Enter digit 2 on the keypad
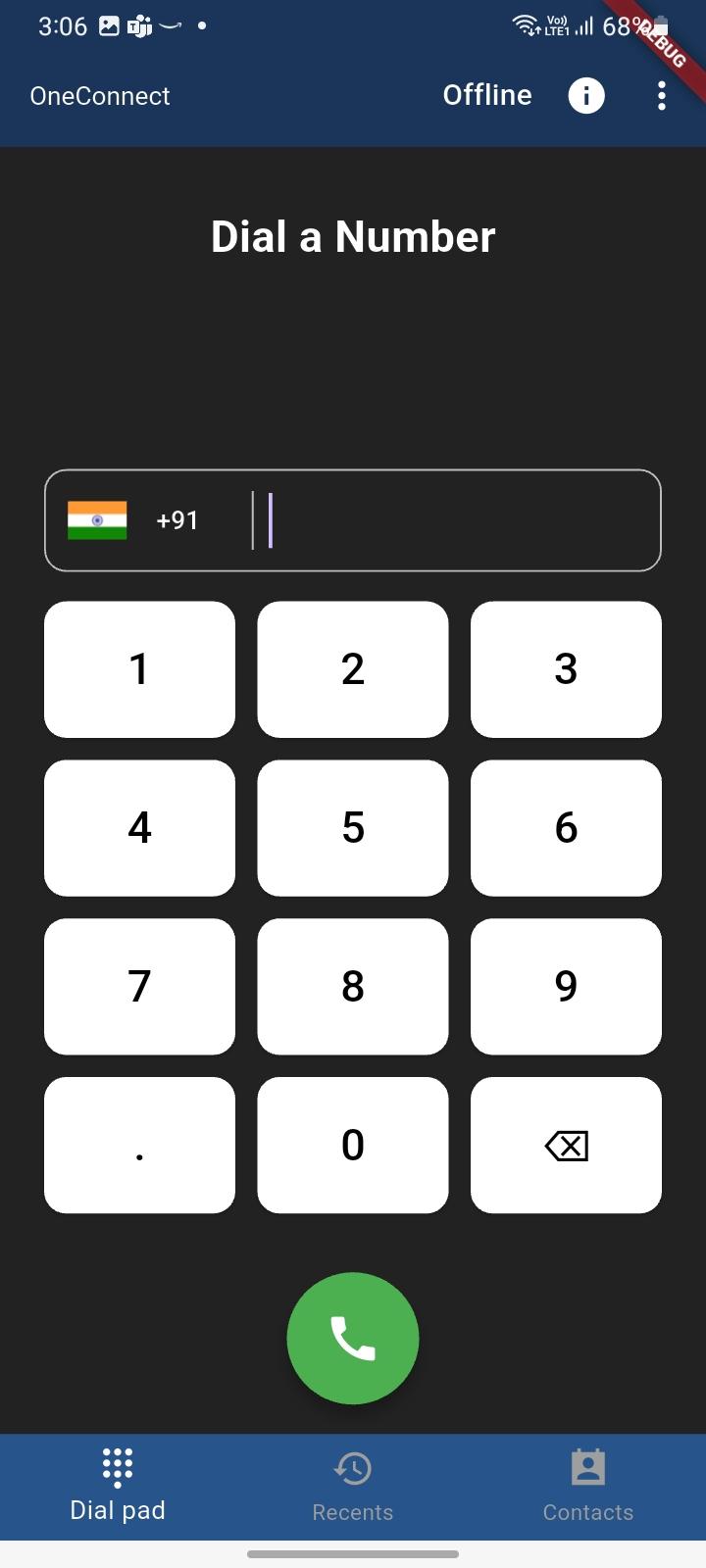 tap(353, 669)
